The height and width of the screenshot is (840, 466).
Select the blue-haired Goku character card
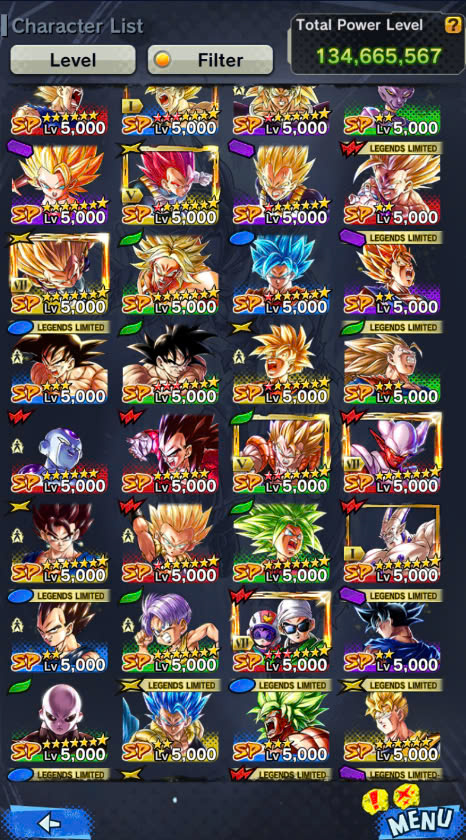coord(281,274)
